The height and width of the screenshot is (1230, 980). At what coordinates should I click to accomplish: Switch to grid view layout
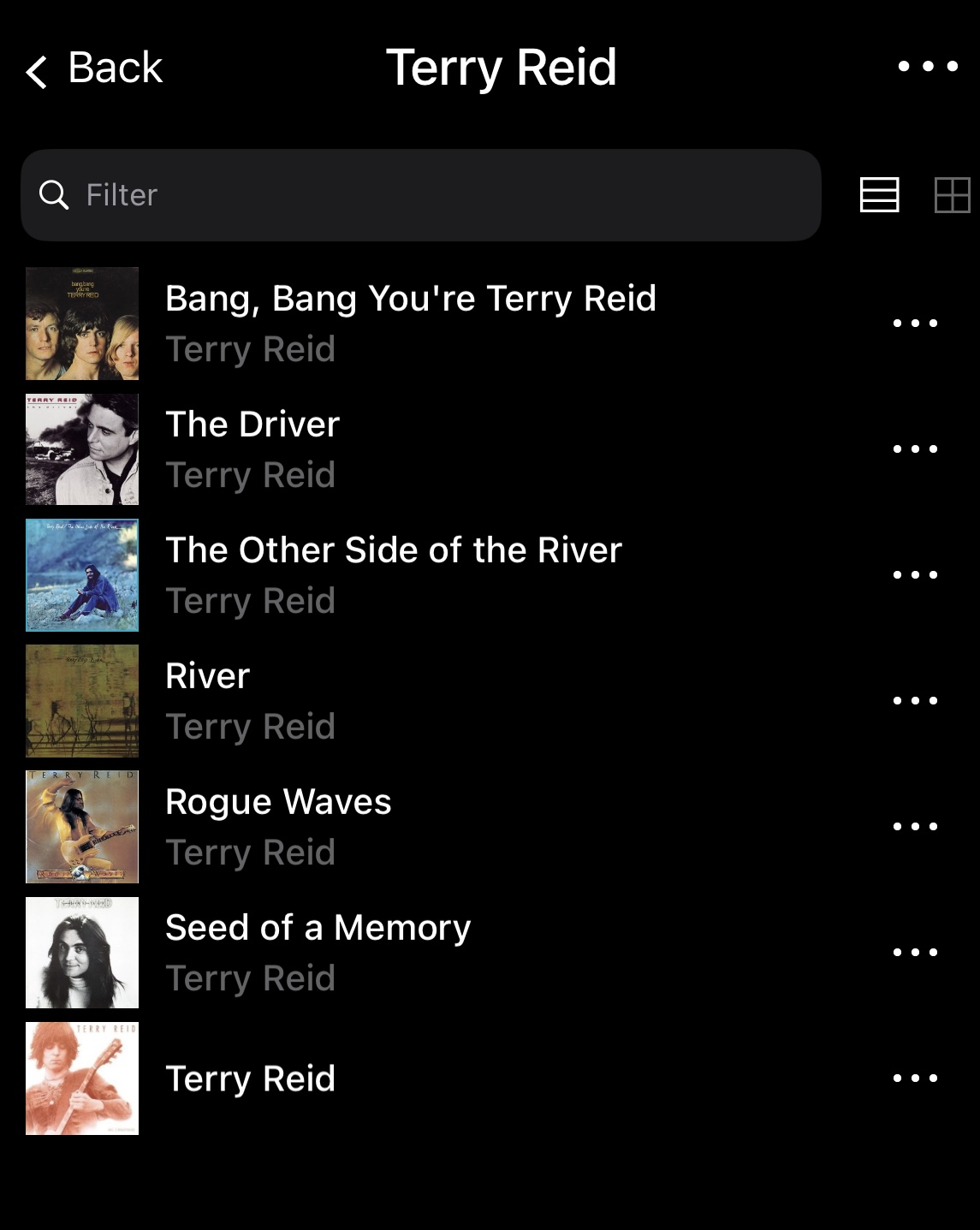point(952,195)
